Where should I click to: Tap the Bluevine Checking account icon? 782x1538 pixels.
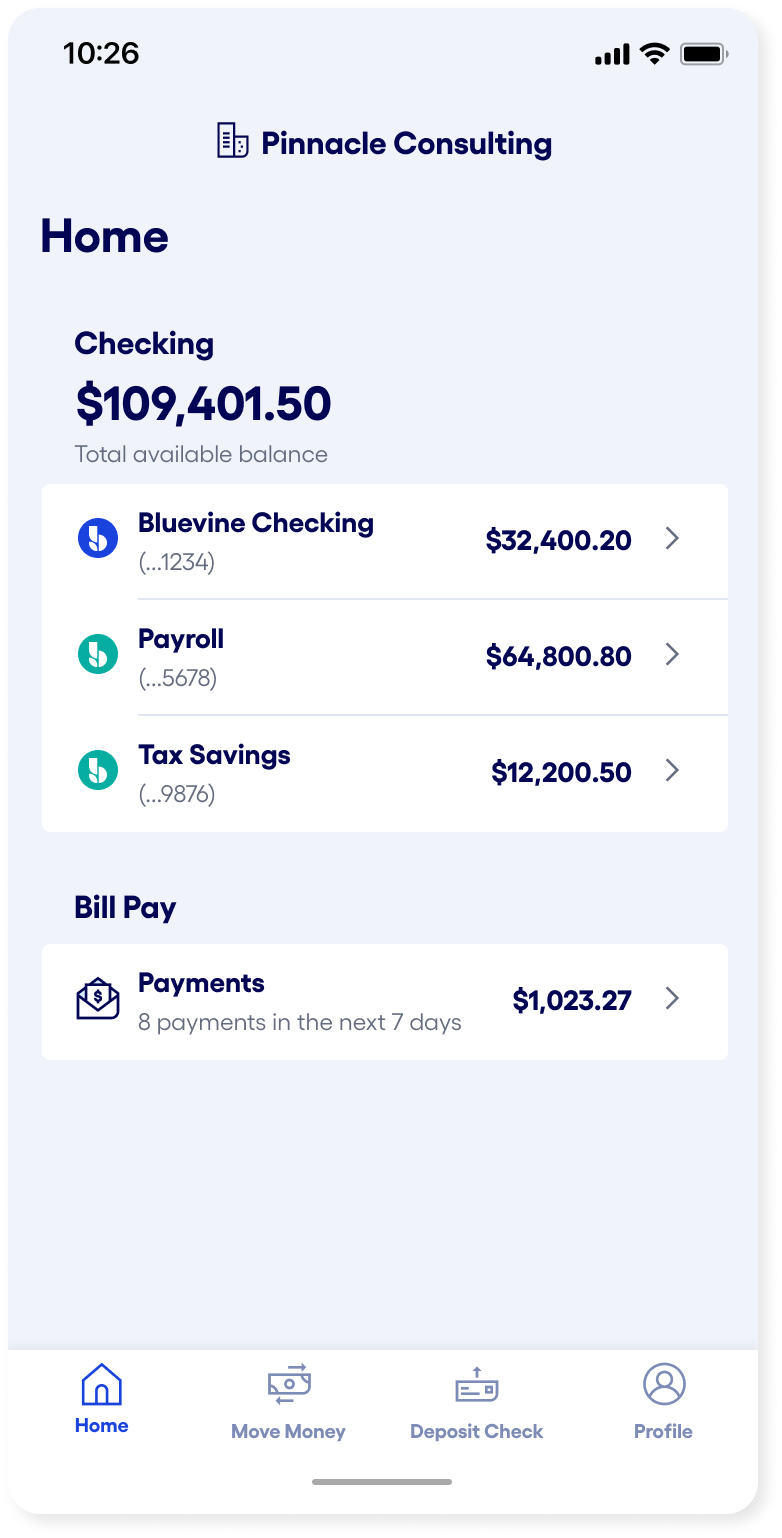tap(97, 537)
